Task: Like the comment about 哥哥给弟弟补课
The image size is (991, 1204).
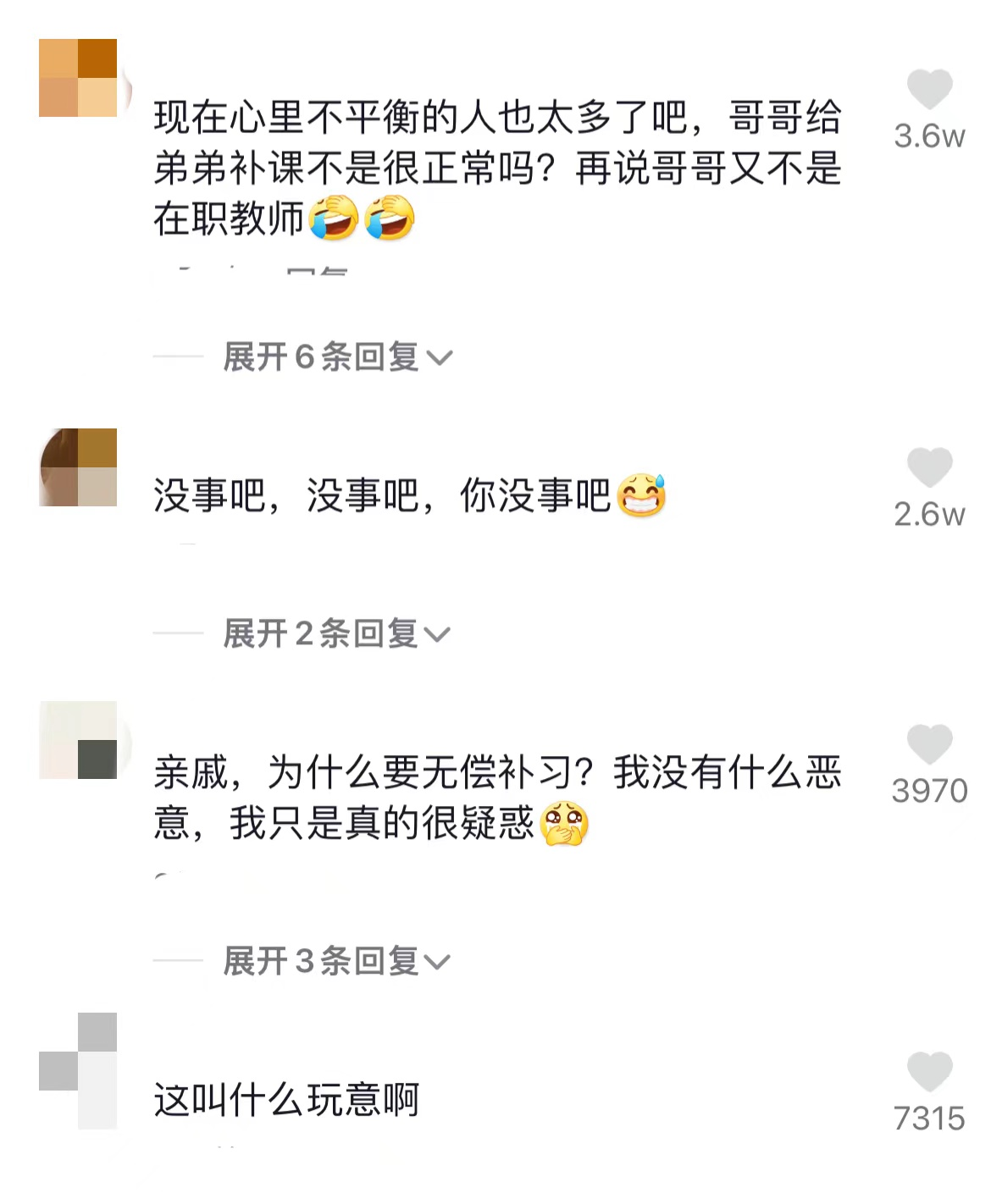Action: pos(928,87)
